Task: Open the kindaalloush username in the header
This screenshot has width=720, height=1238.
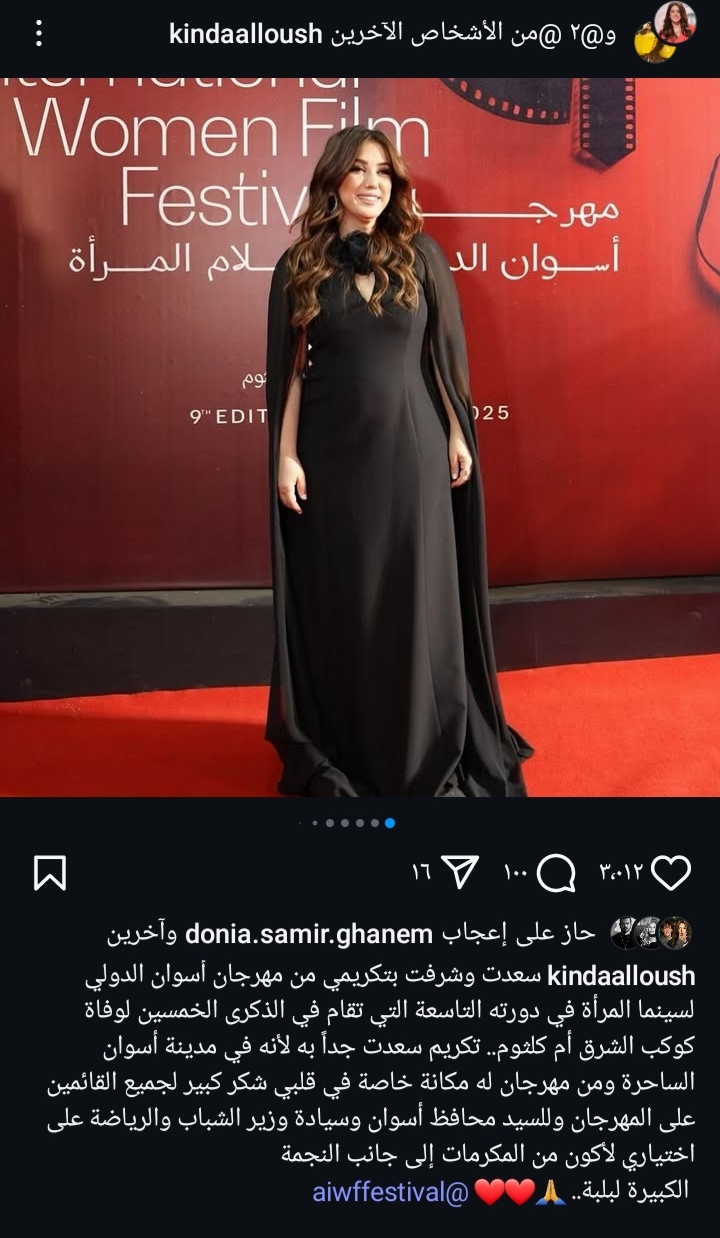Action: point(246,36)
